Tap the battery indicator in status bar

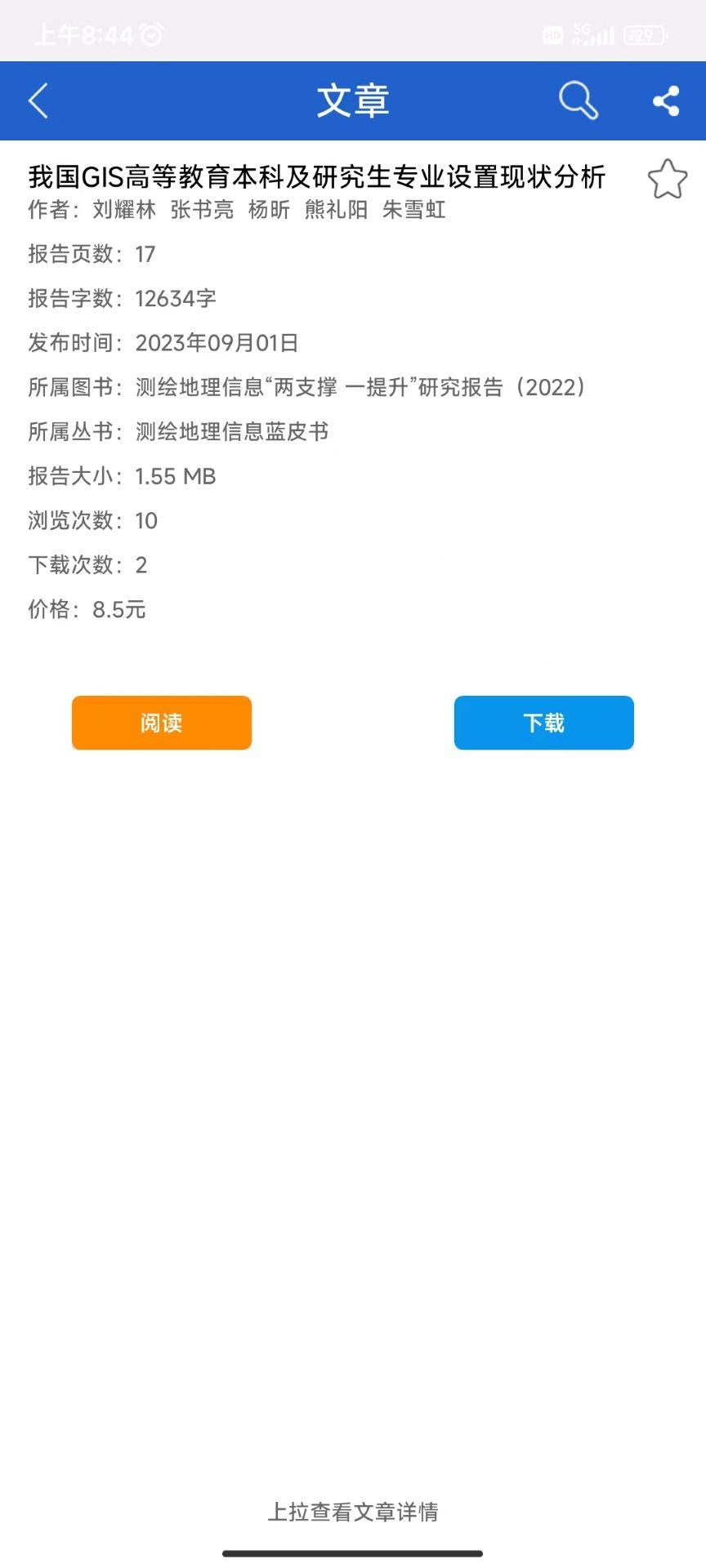point(645,34)
